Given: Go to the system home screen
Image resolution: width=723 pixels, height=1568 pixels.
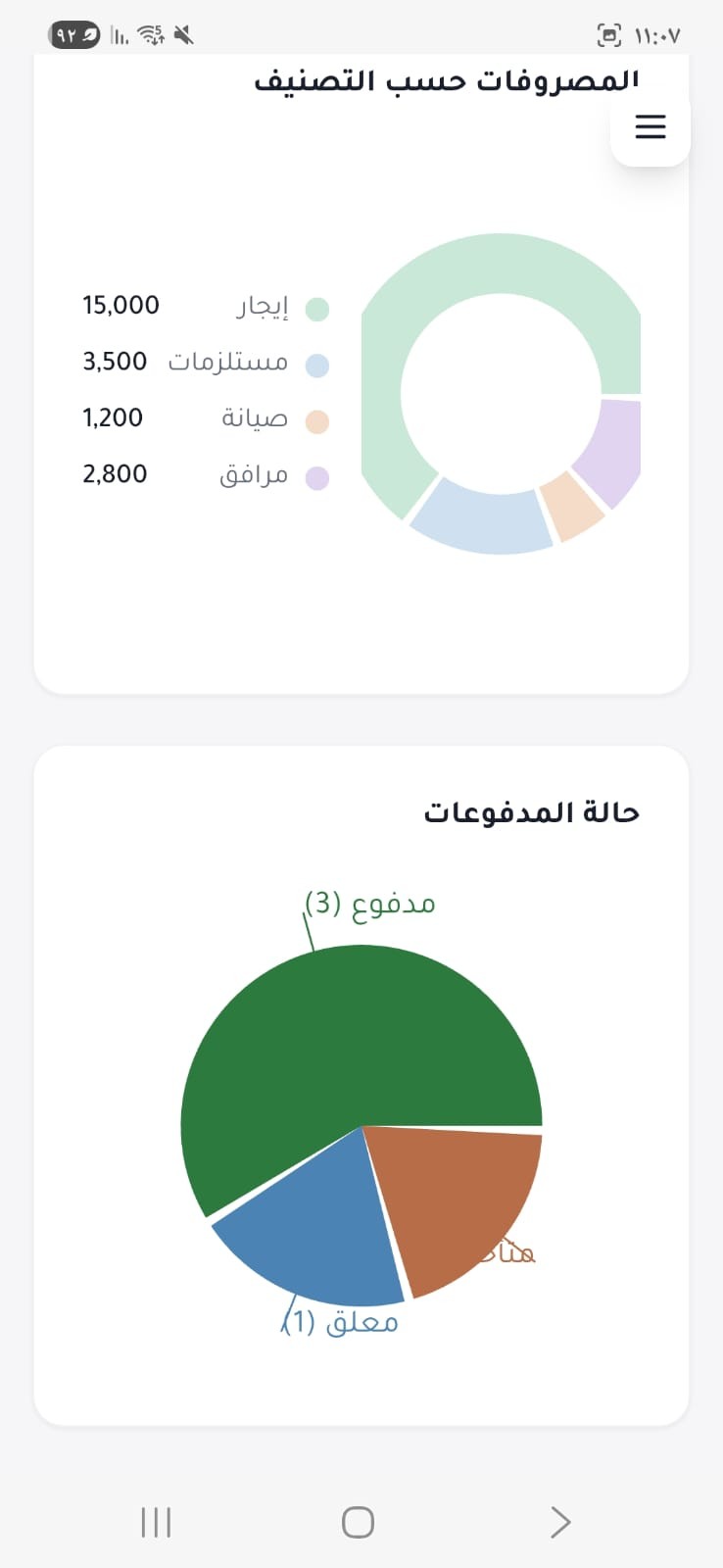Looking at the screenshot, I should pyautogui.click(x=358, y=1522).
